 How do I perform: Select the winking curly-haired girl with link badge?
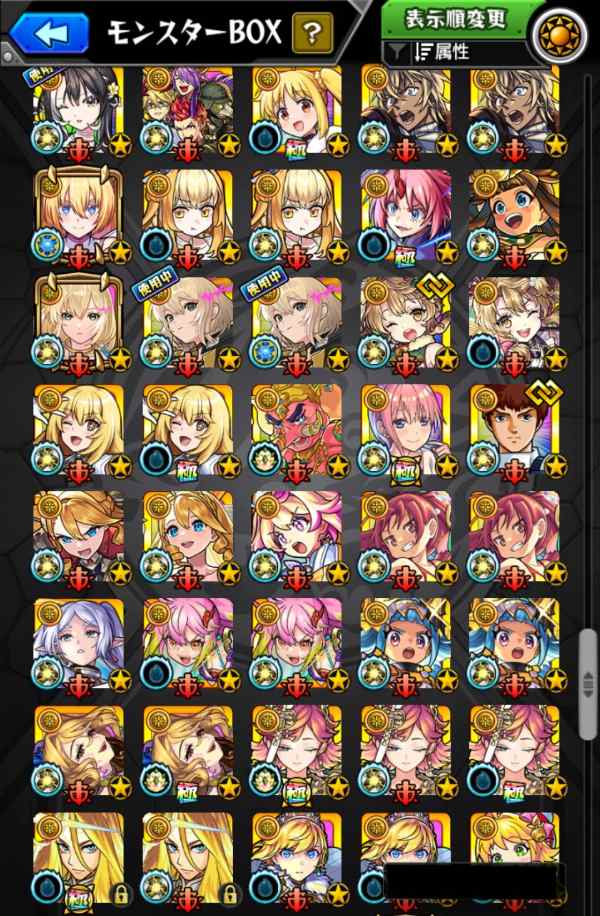(405, 325)
